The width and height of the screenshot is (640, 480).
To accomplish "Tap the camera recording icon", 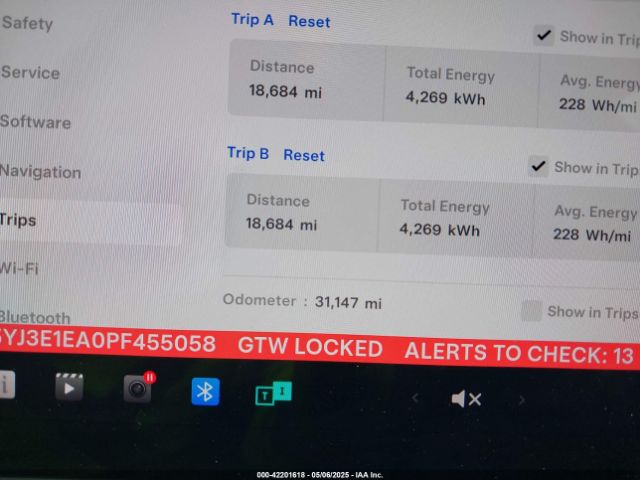I will coord(137,389).
